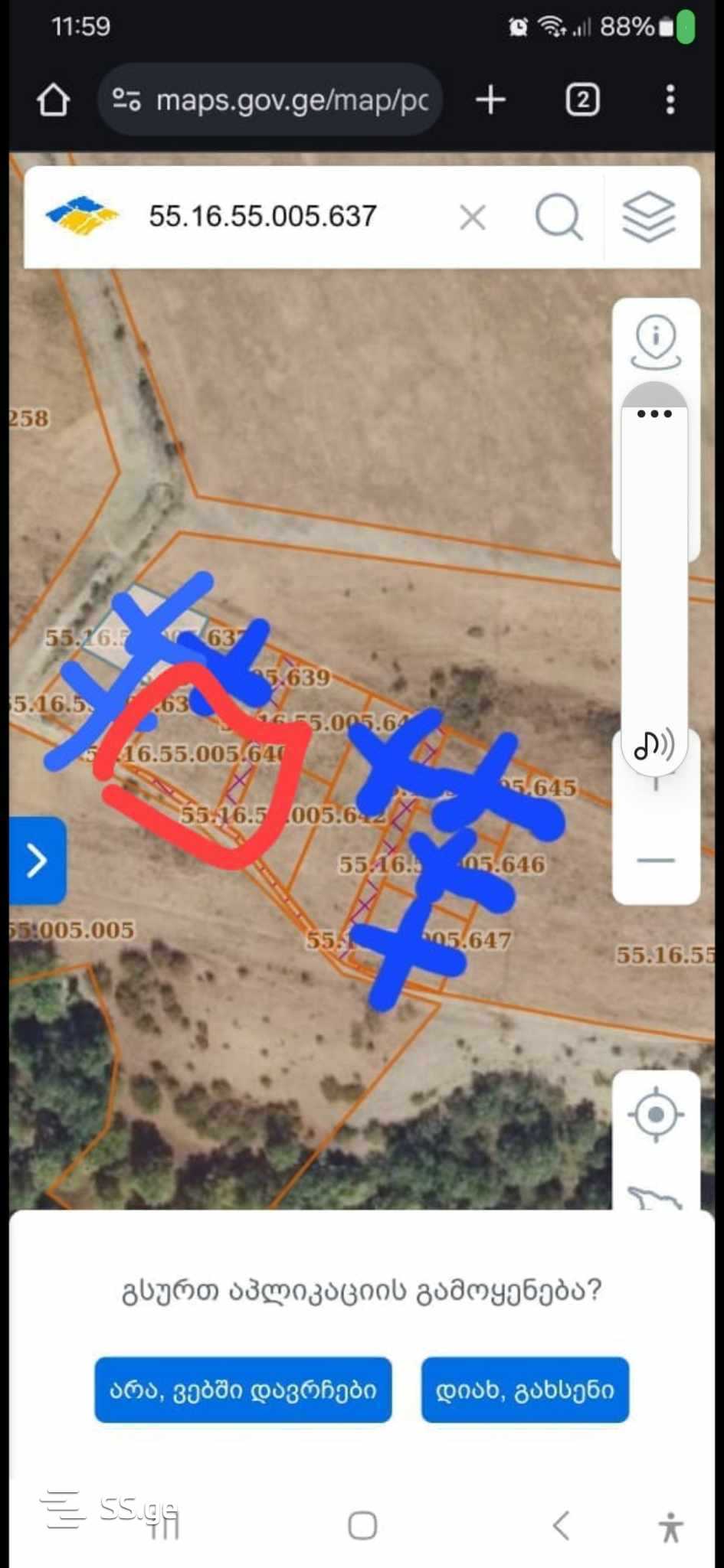Center the map on my location
The image size is (724, 1568).
tap(656, 1115)
